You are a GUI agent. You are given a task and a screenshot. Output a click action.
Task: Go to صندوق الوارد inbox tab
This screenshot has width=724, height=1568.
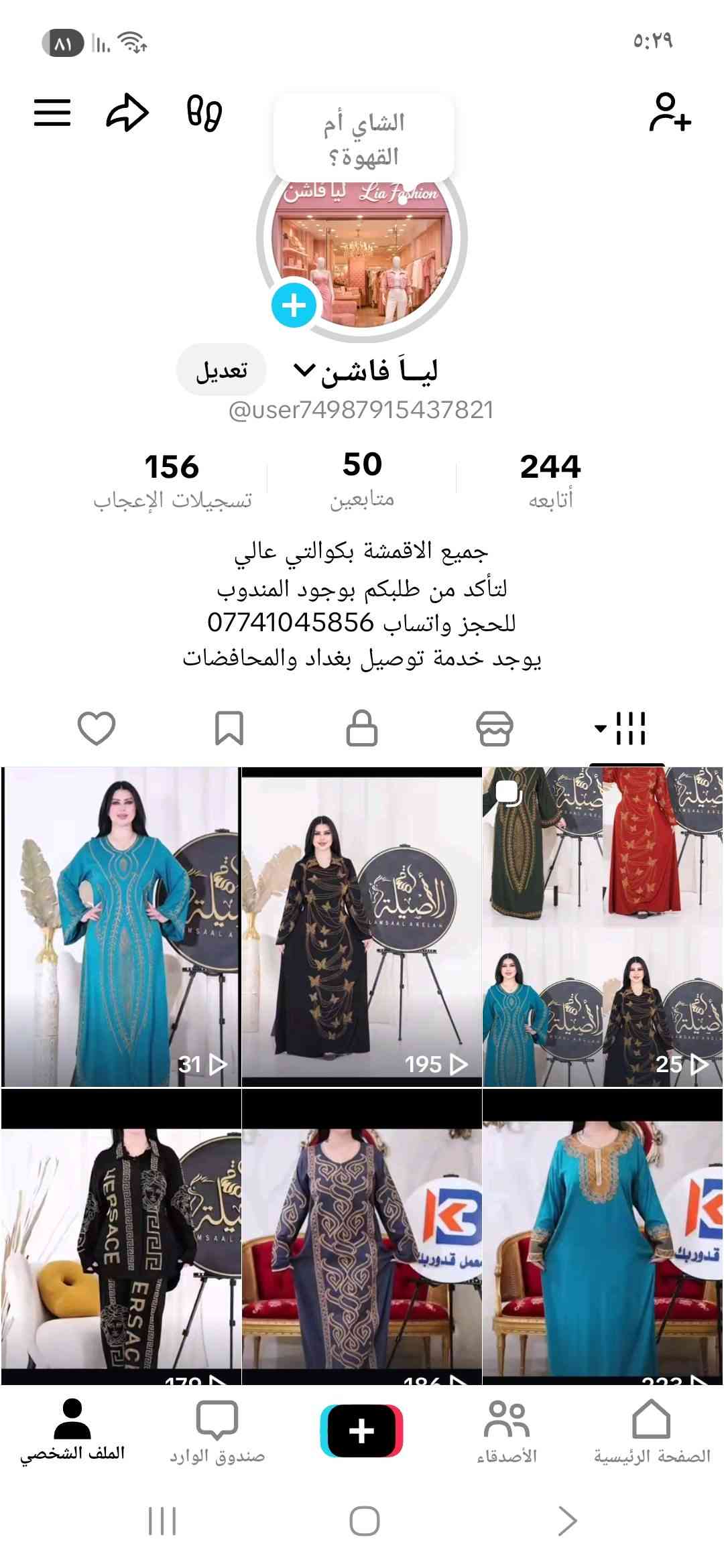point(217,1432)
